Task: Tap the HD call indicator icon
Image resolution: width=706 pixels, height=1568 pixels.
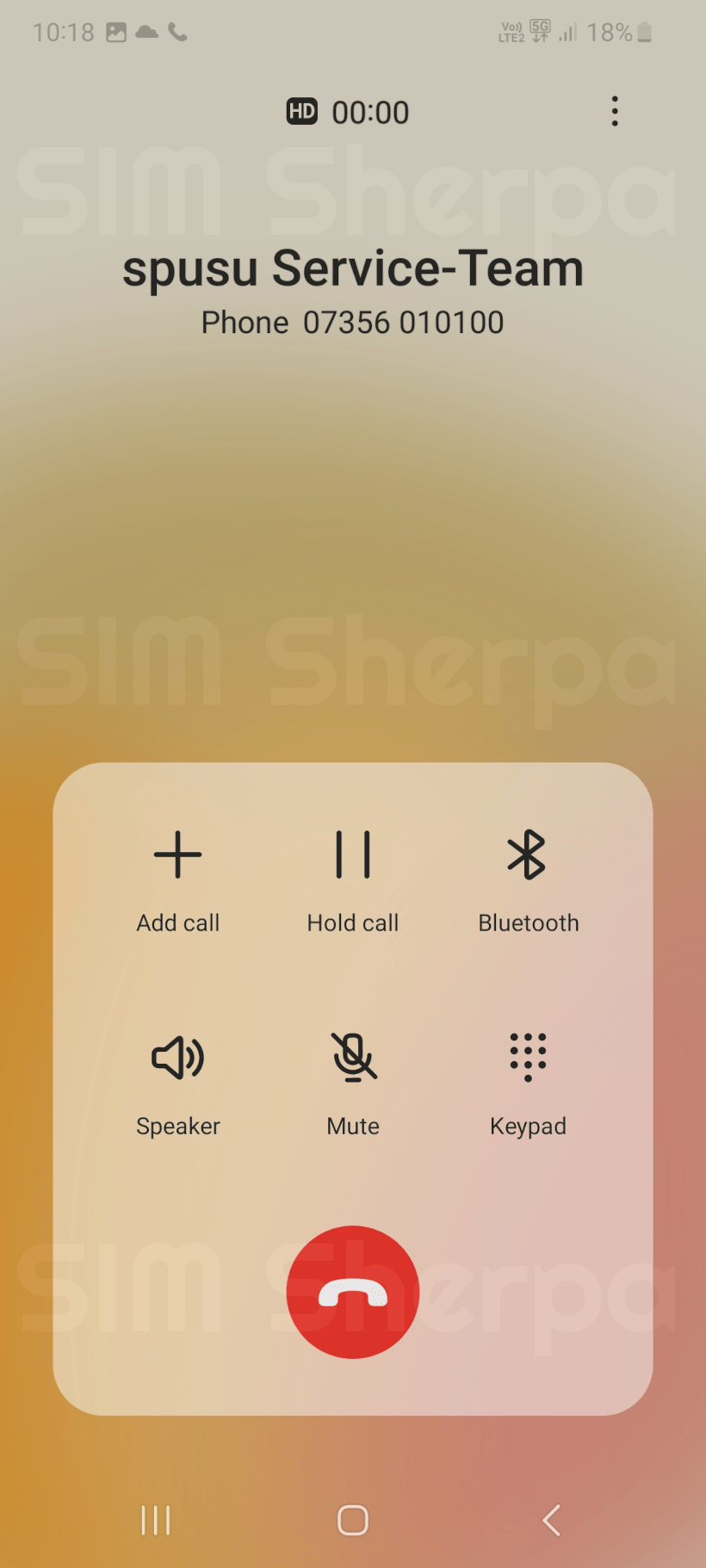Action: coord(301,110)
